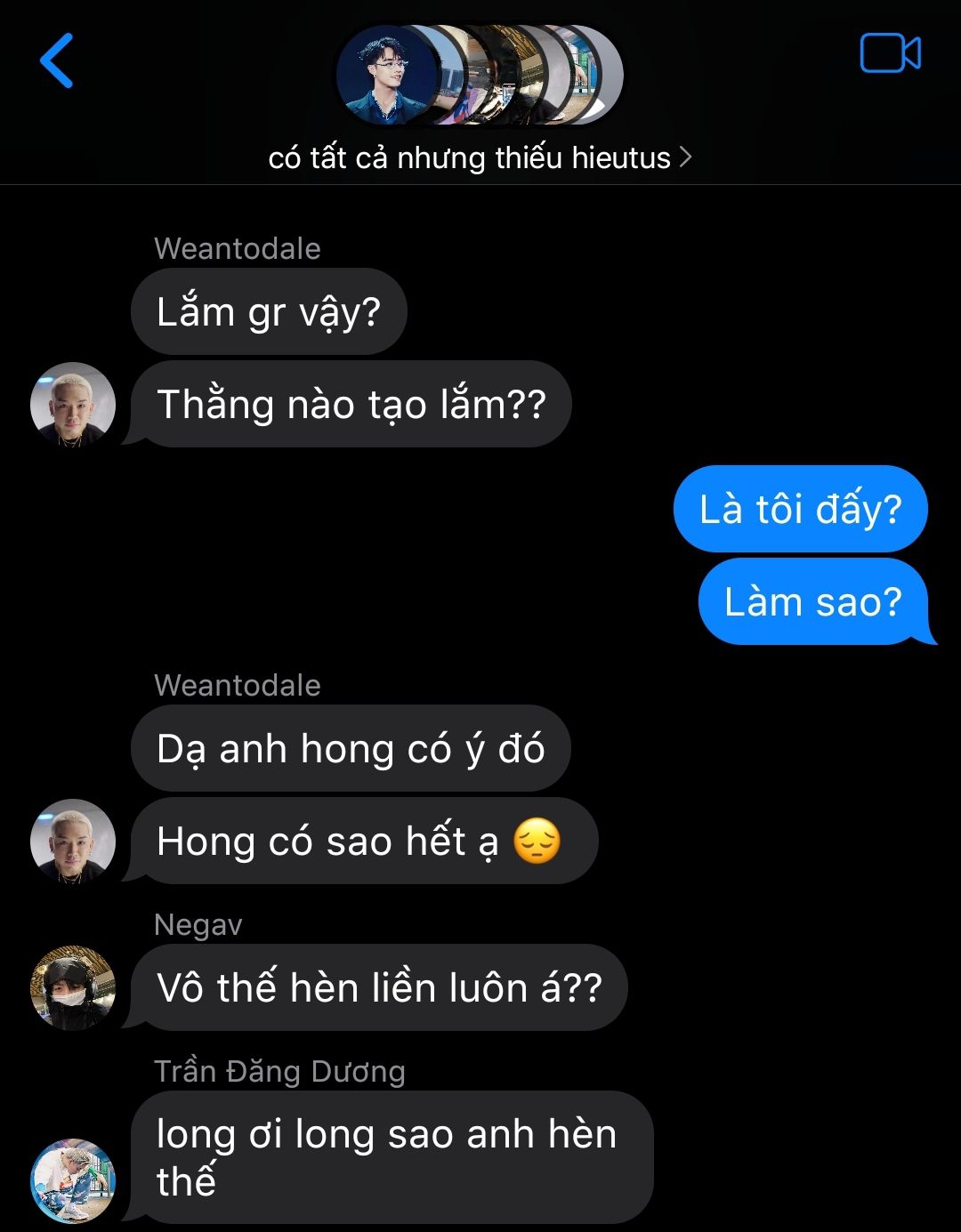Start a FaceTime video call

(x=890, y=53)
